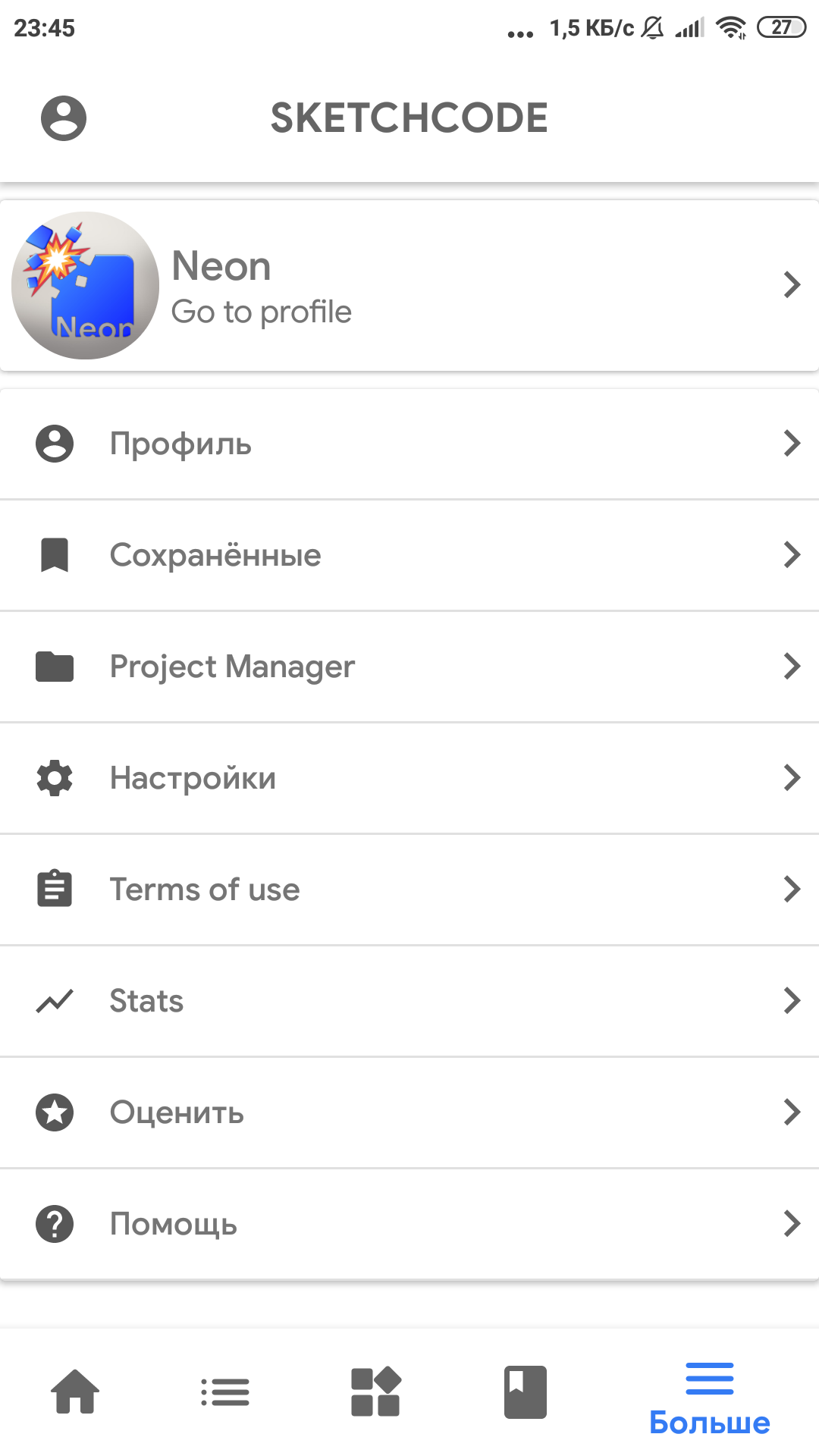Switch to the list tab
Image resolution: width=819 pixels, height=1456 pixels.
pos(225,1392)
